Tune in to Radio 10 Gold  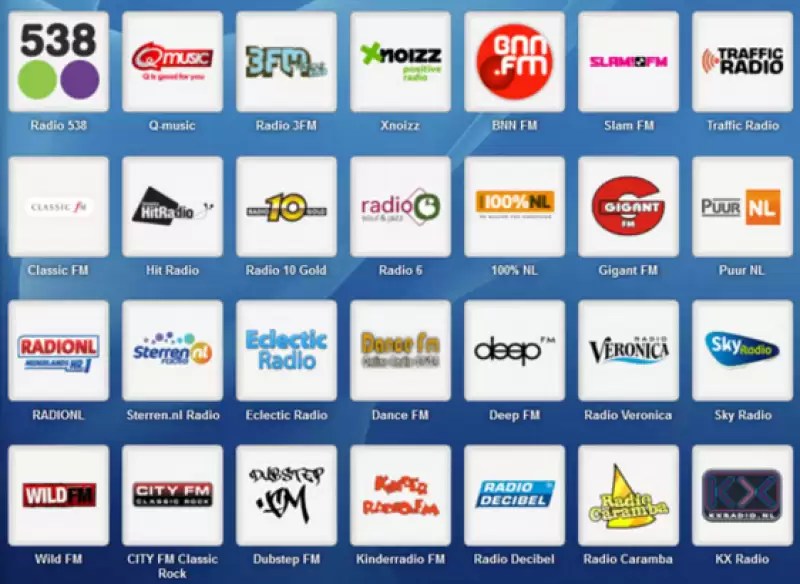286,206
